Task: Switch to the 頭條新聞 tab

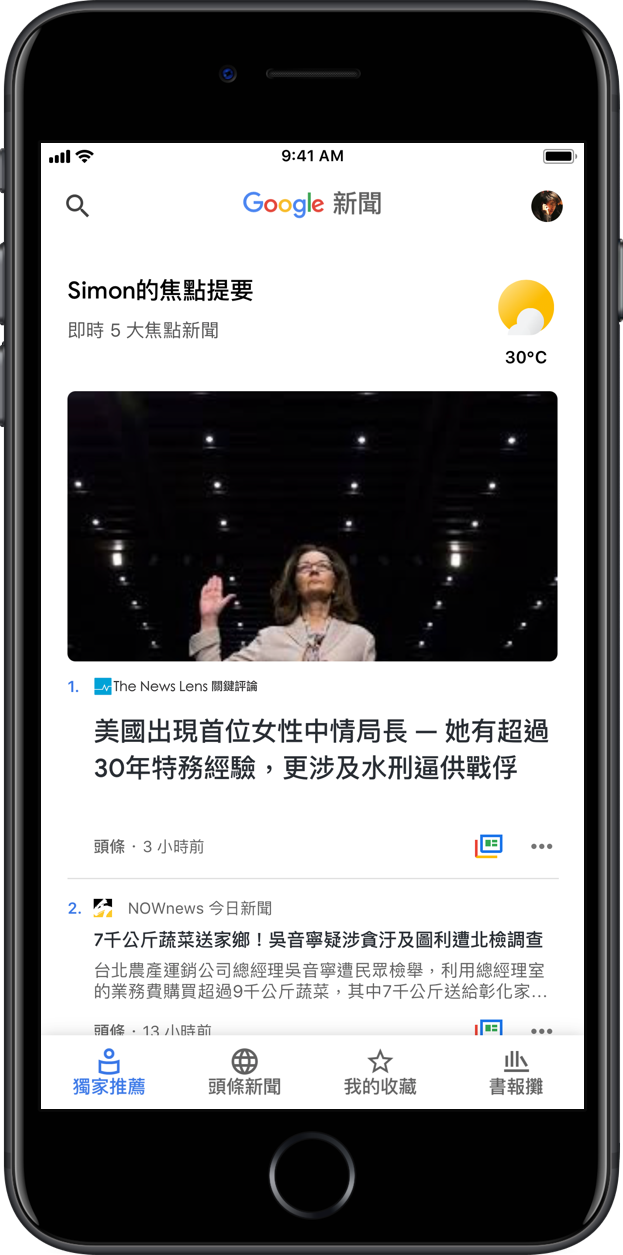Action: [244, 1073]
